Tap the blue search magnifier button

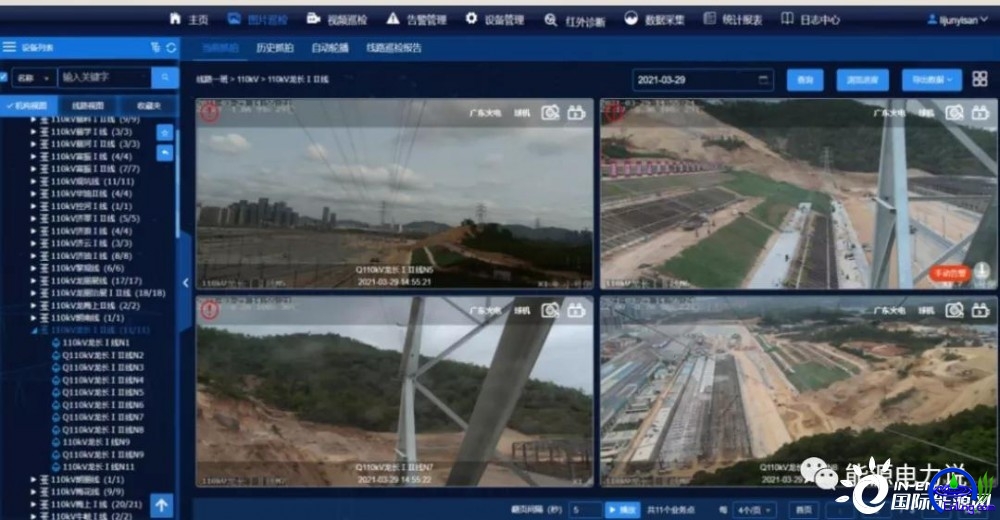tap(165, 77)
